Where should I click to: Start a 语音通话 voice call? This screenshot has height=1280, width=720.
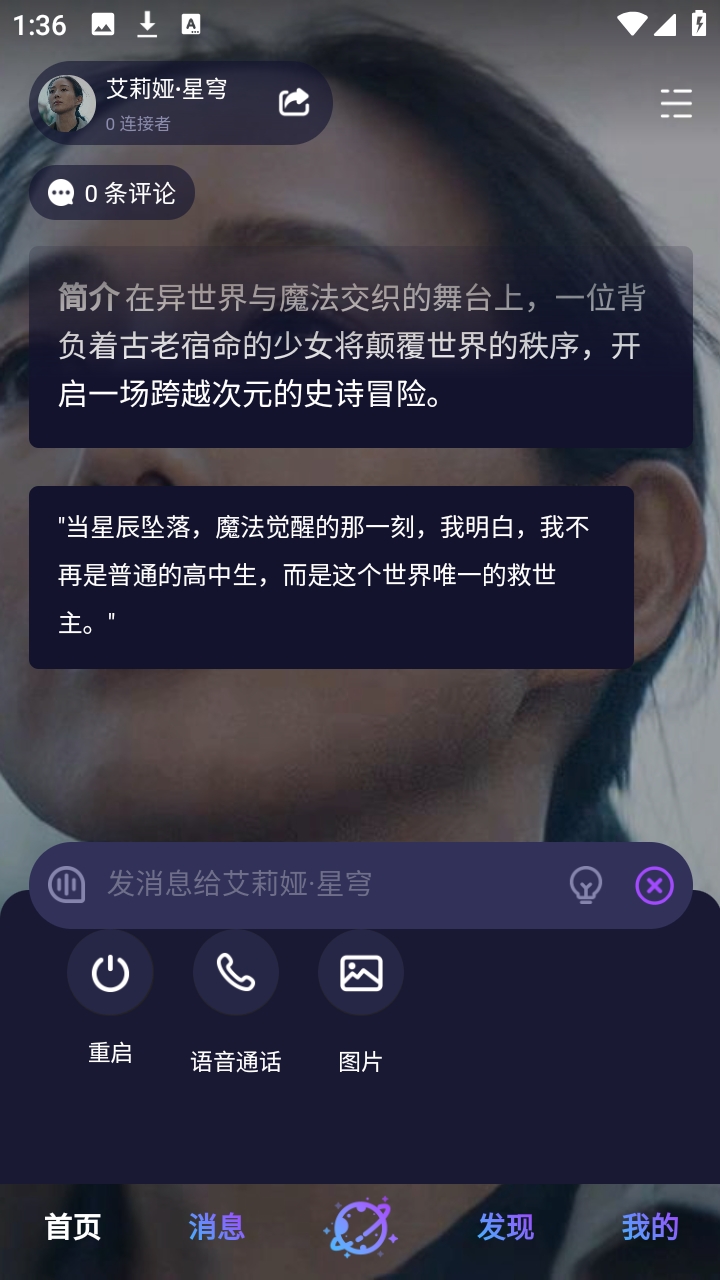coord(236,973)
